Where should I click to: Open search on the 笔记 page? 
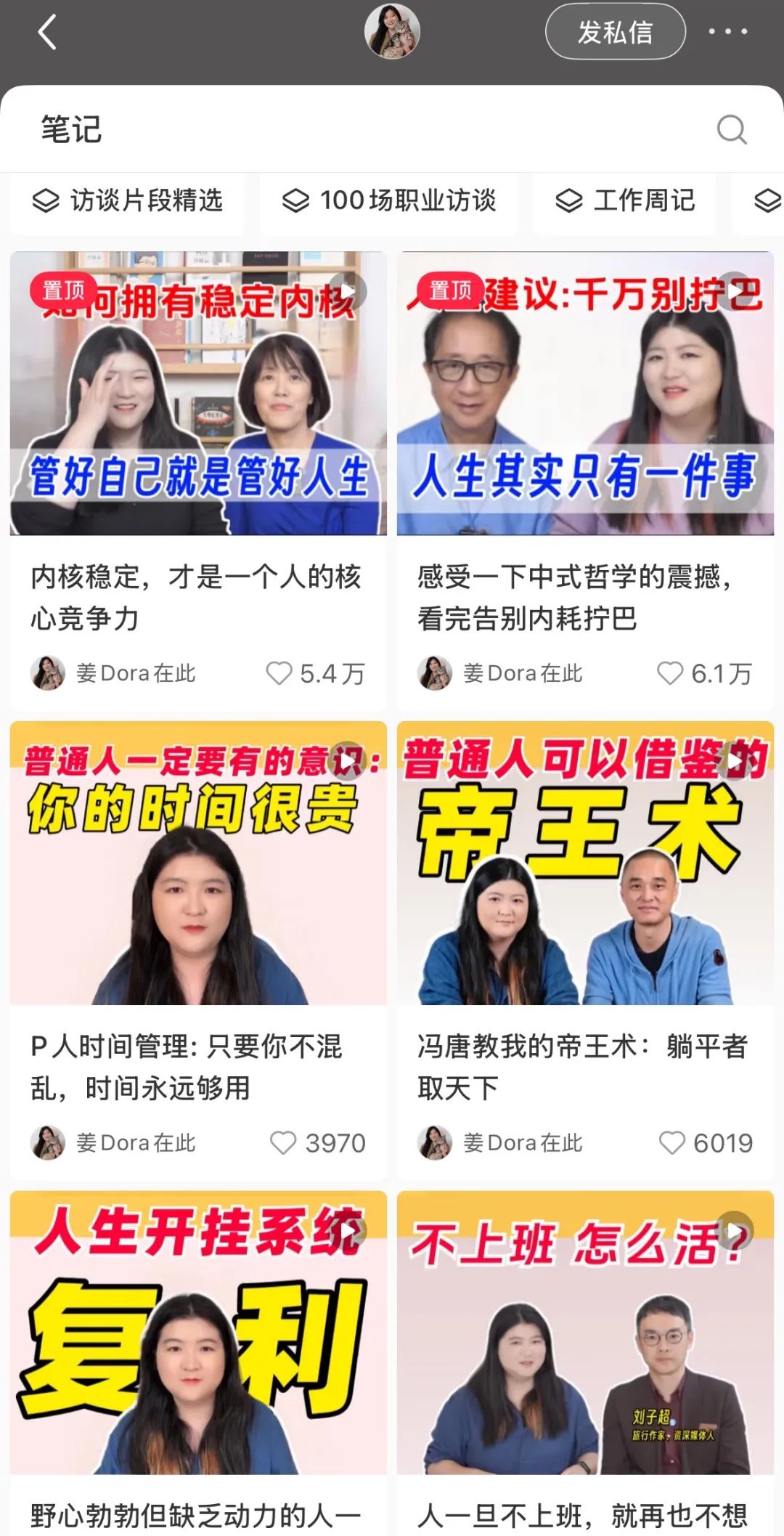(732, 131)
